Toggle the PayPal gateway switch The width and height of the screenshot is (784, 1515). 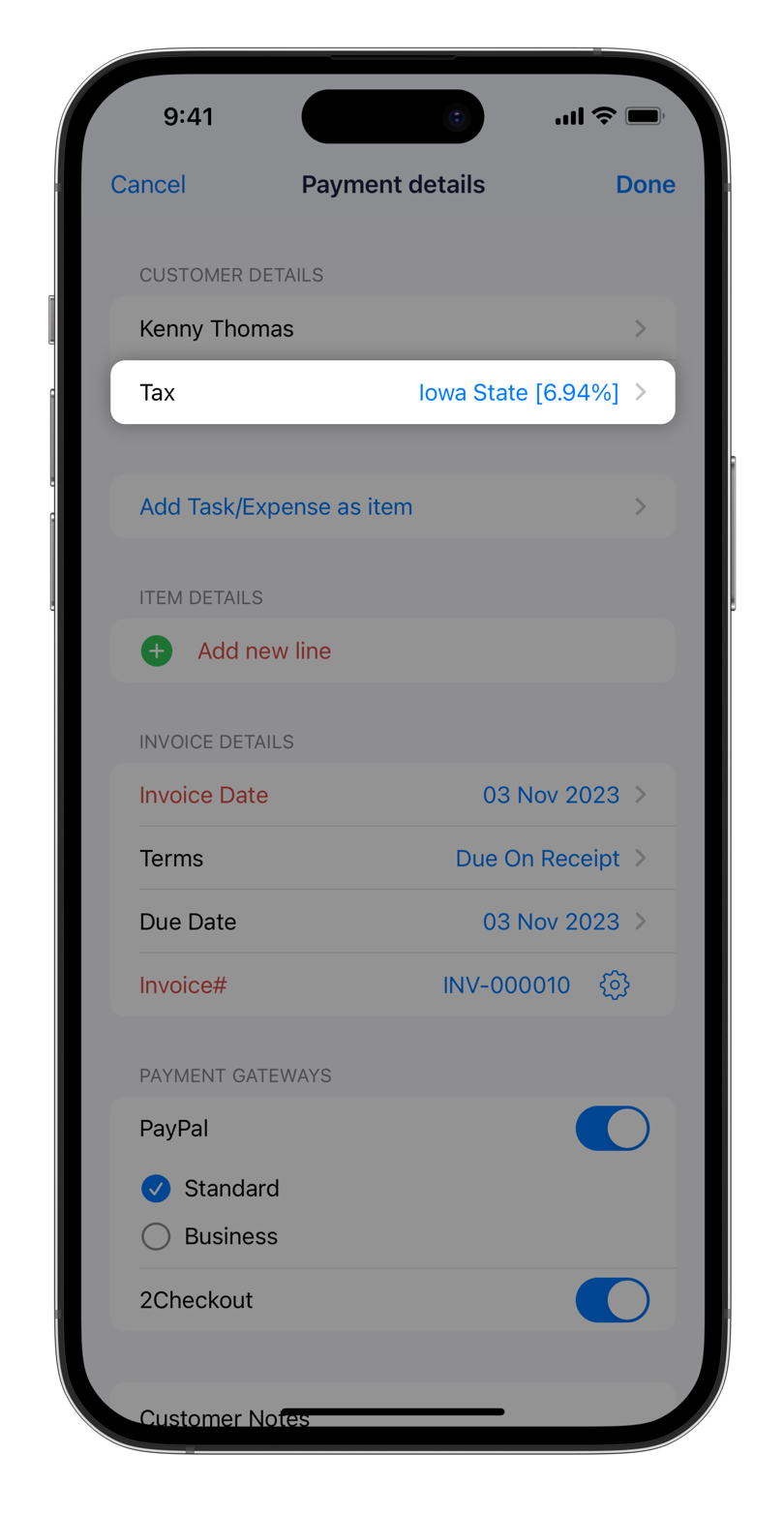click(x=612, y=1129)
